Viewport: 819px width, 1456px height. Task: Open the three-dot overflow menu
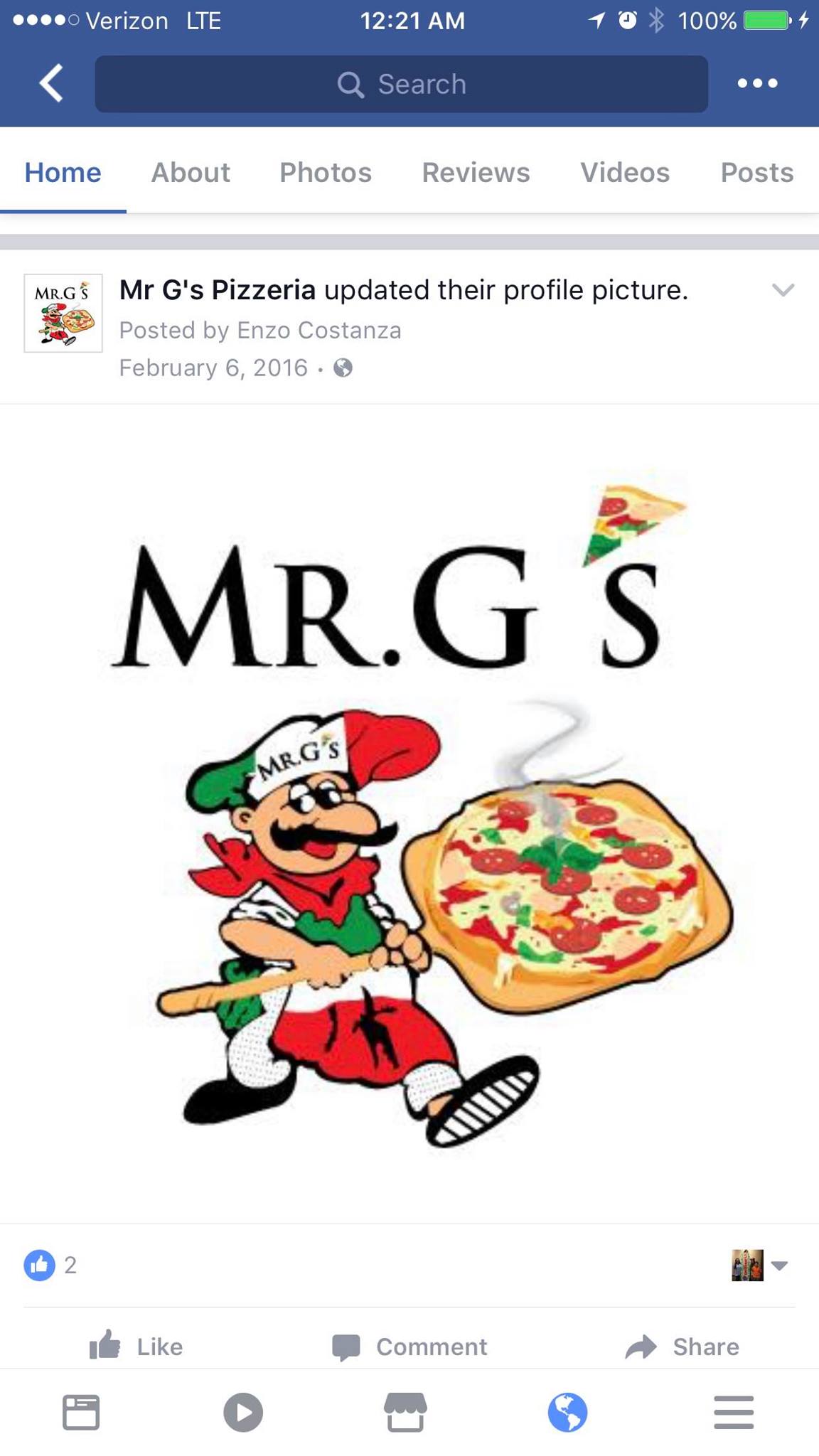tap(757, 84)
